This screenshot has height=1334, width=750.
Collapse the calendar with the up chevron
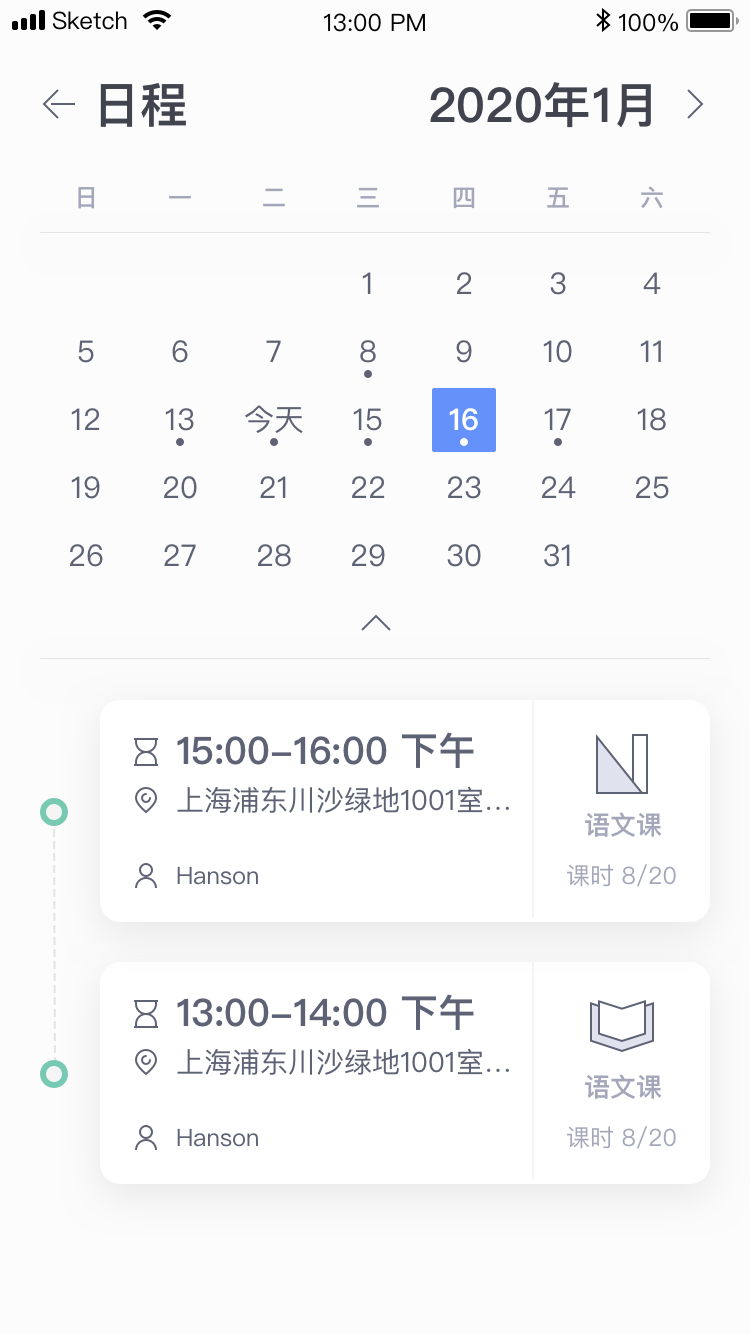pyautogui.click(x=375, y=623)
